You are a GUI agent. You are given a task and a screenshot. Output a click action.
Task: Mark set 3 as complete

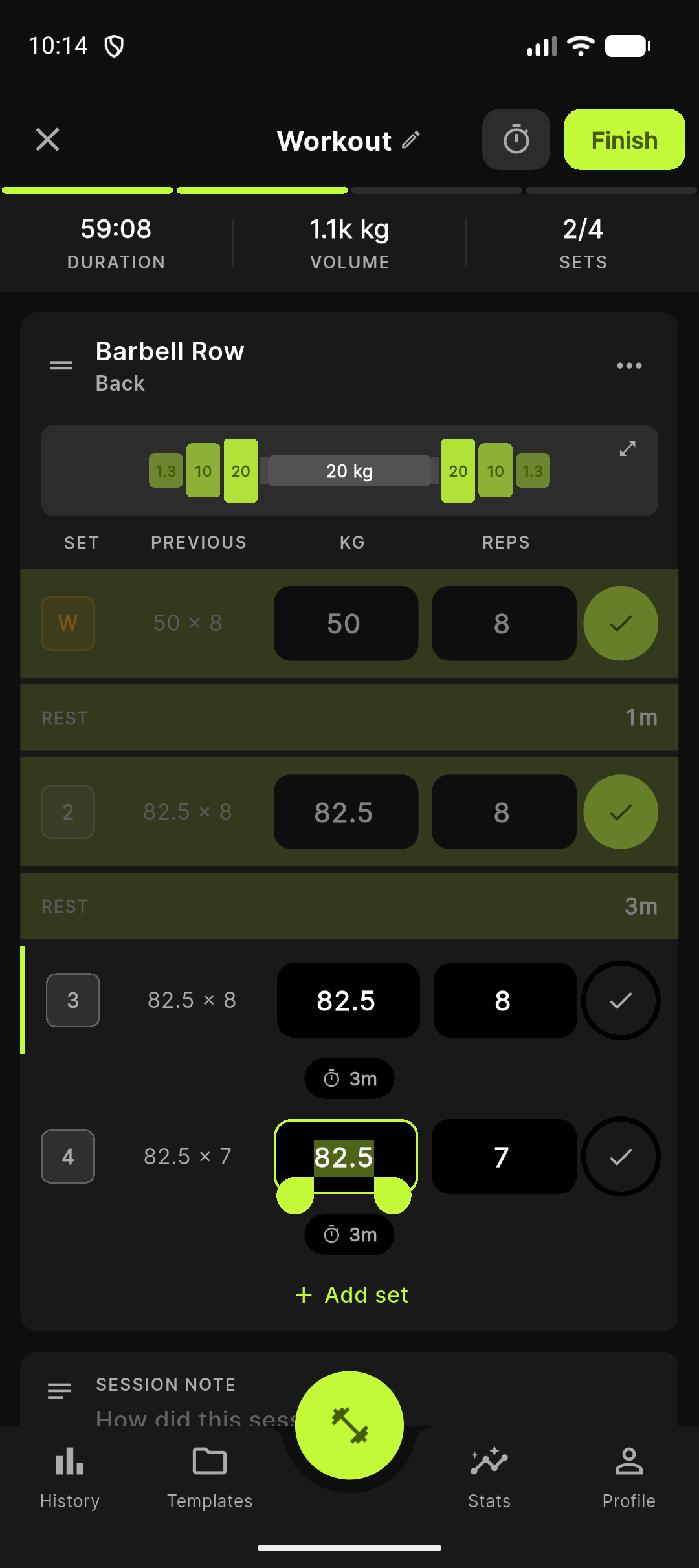click(x=620, y=1001)
